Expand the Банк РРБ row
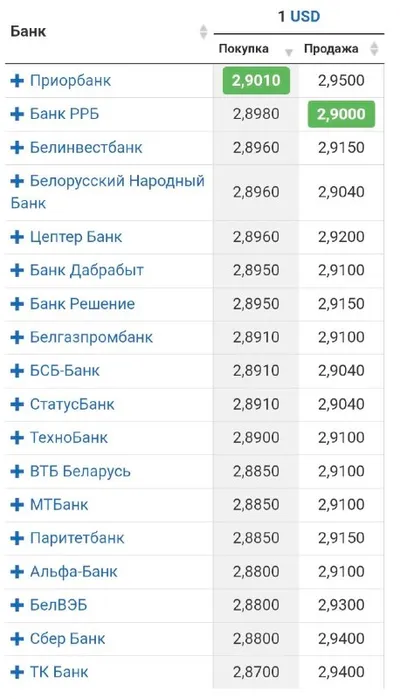 point(17,114)
